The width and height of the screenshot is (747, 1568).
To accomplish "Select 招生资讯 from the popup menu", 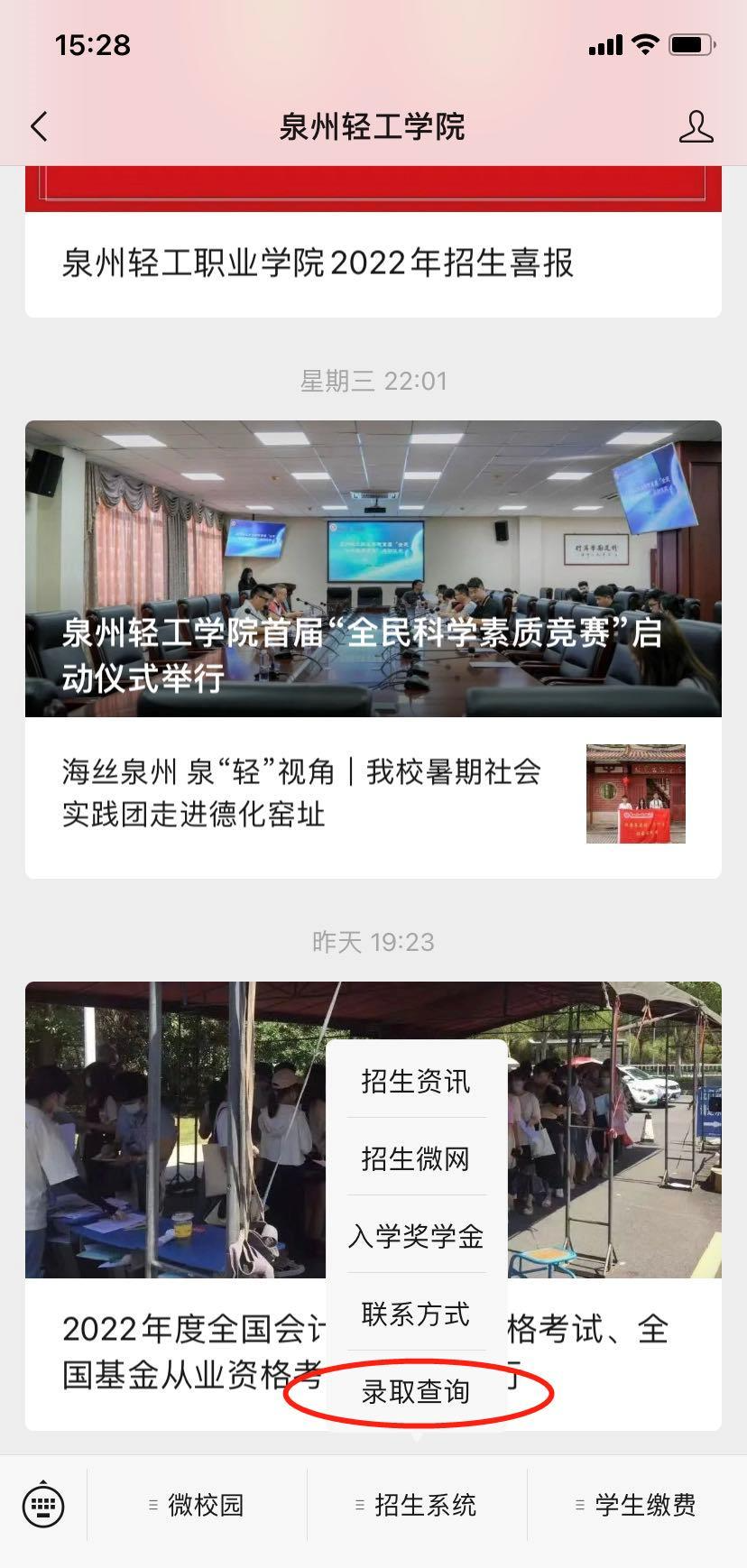I will pyautogui.click(x=416, y=1081).
